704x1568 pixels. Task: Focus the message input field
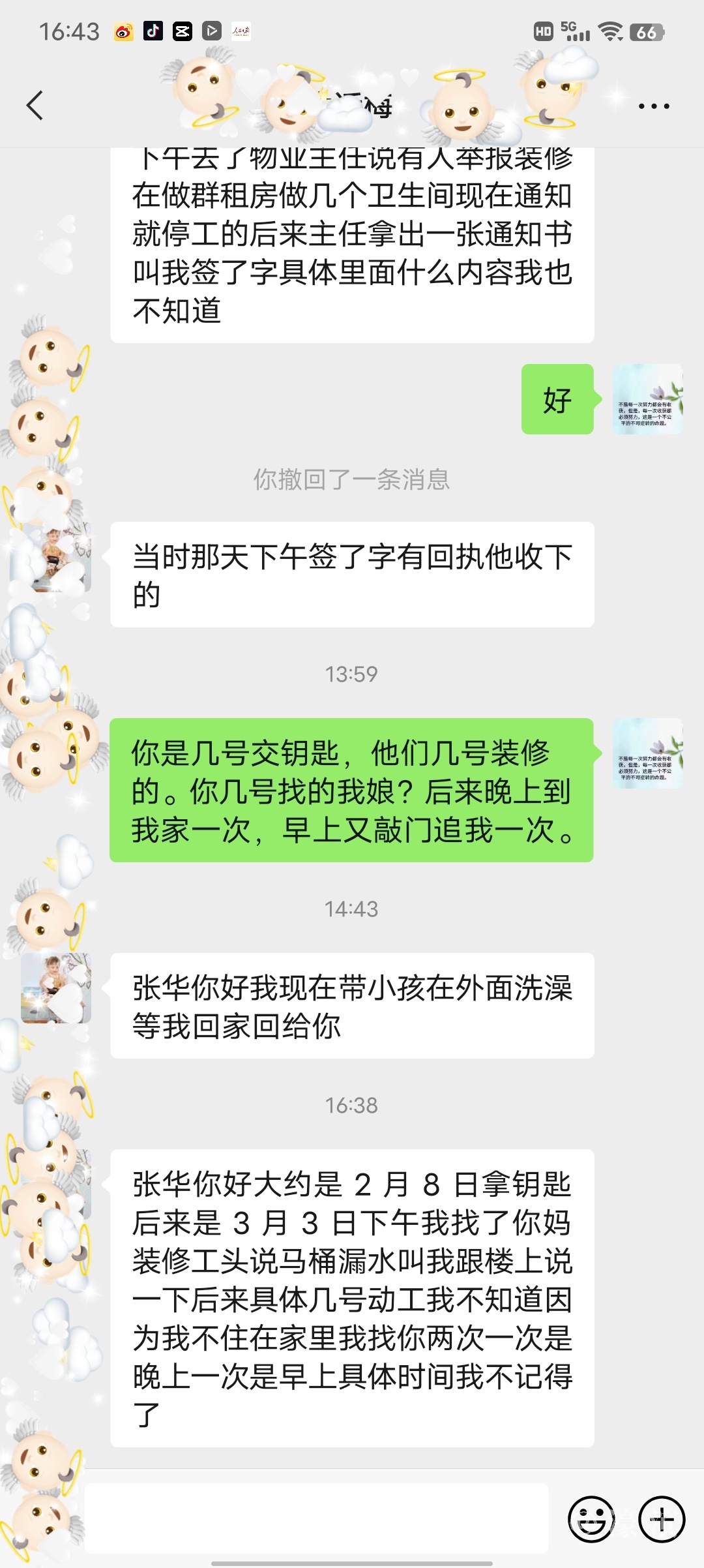317,1518
